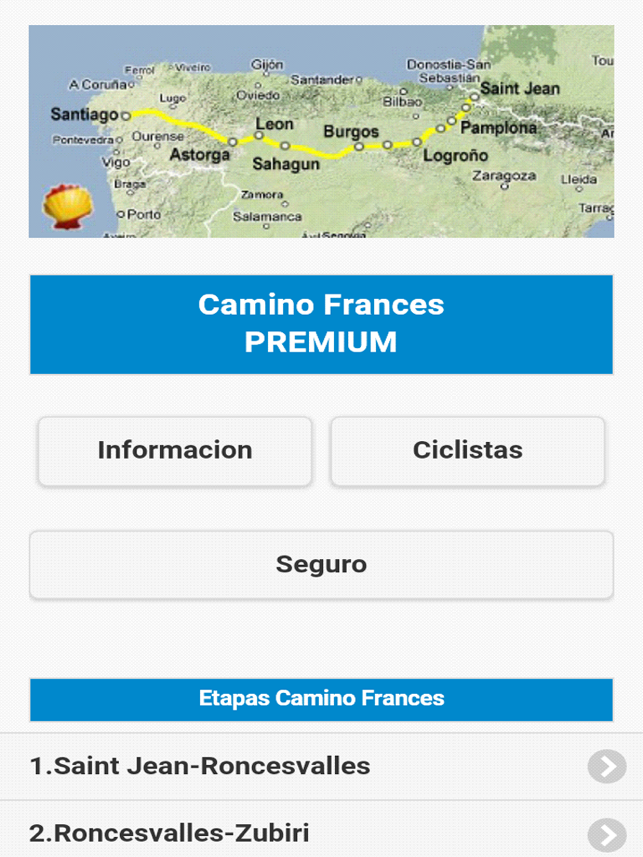
Task: Open the Informacion button
Action: coord(175,451)
